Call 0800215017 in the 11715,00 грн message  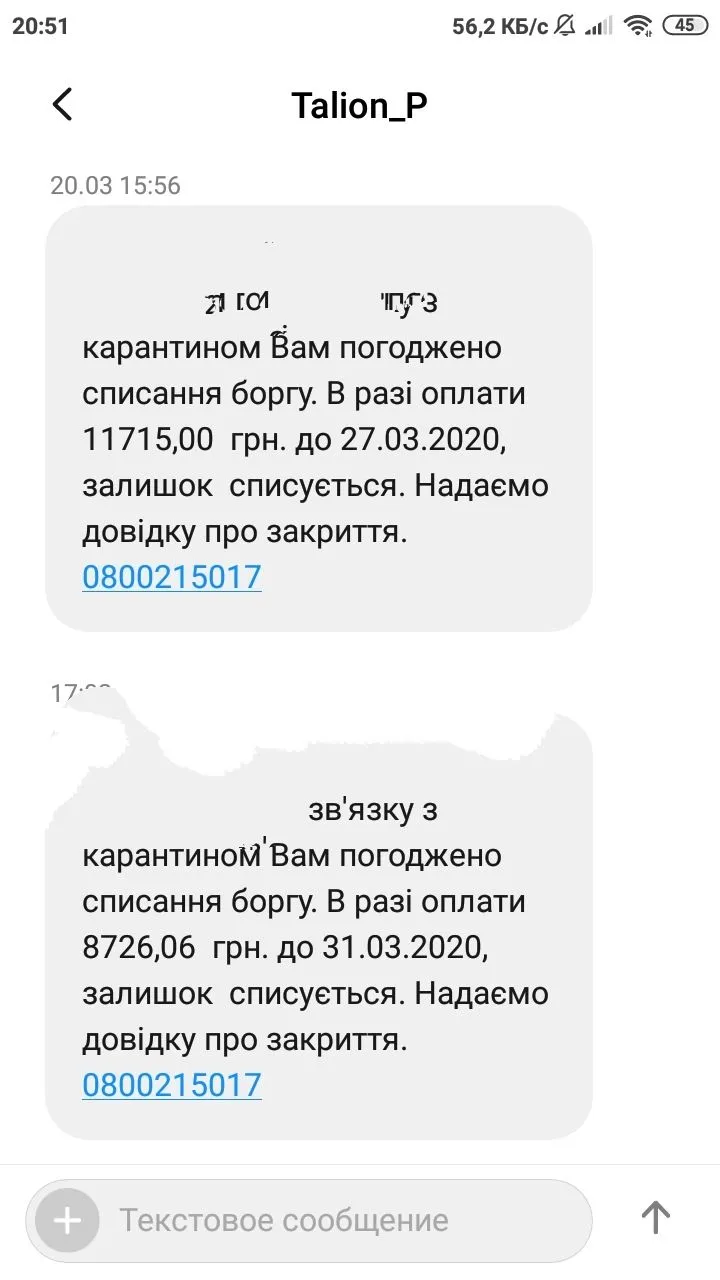coord(172,577)
